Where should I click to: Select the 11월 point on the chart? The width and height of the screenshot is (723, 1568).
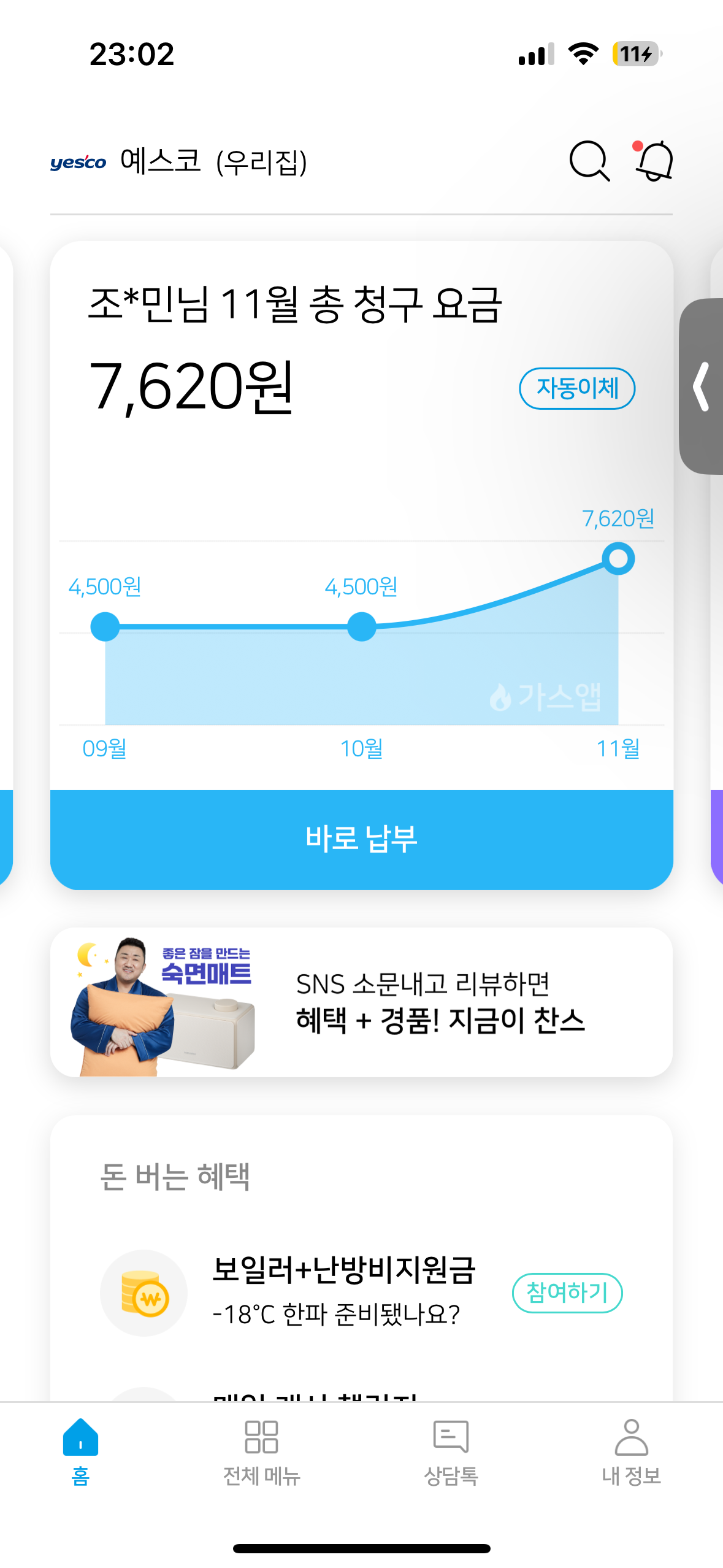pyautogui.click(x=618, y=559)
